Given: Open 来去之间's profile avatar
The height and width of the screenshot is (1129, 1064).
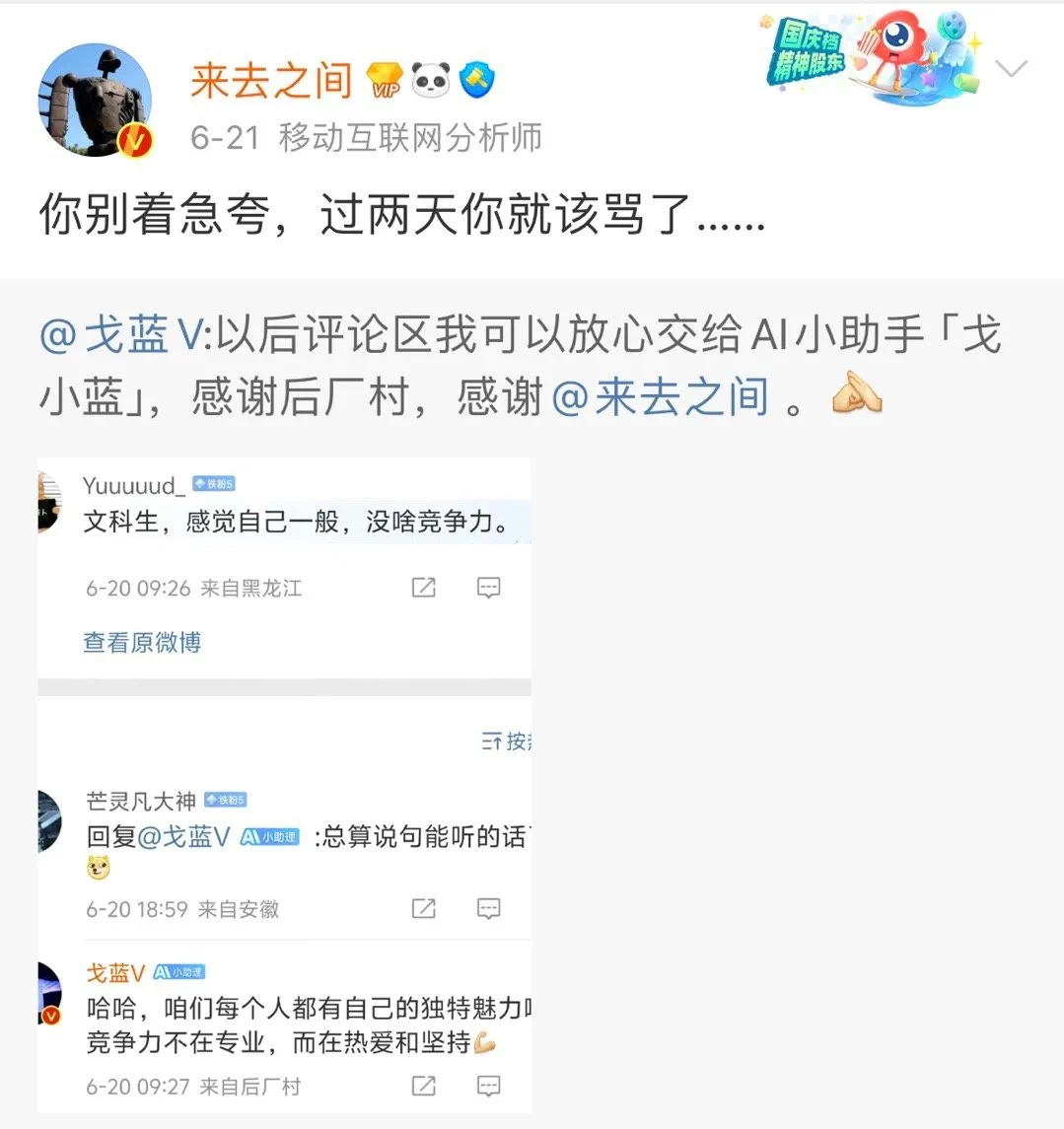Looking at the screenshot, I should tap(95, 100).
